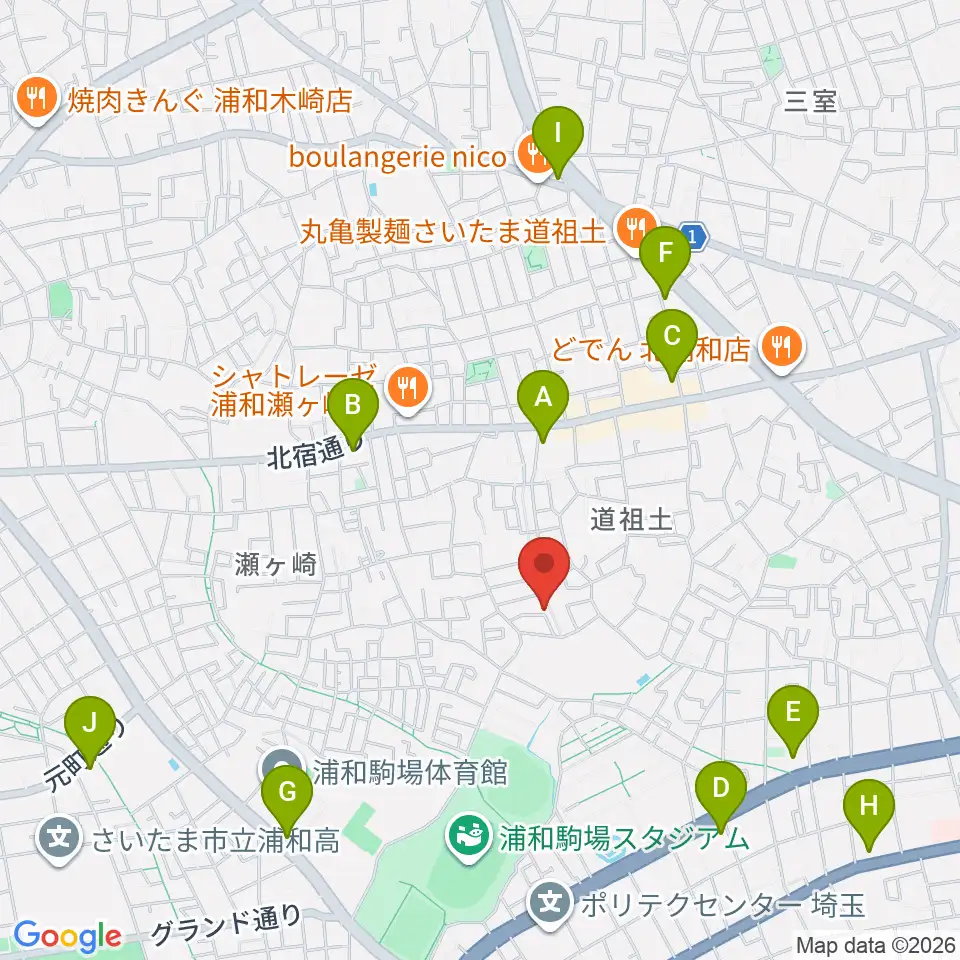Open the Google logo link

67,936
